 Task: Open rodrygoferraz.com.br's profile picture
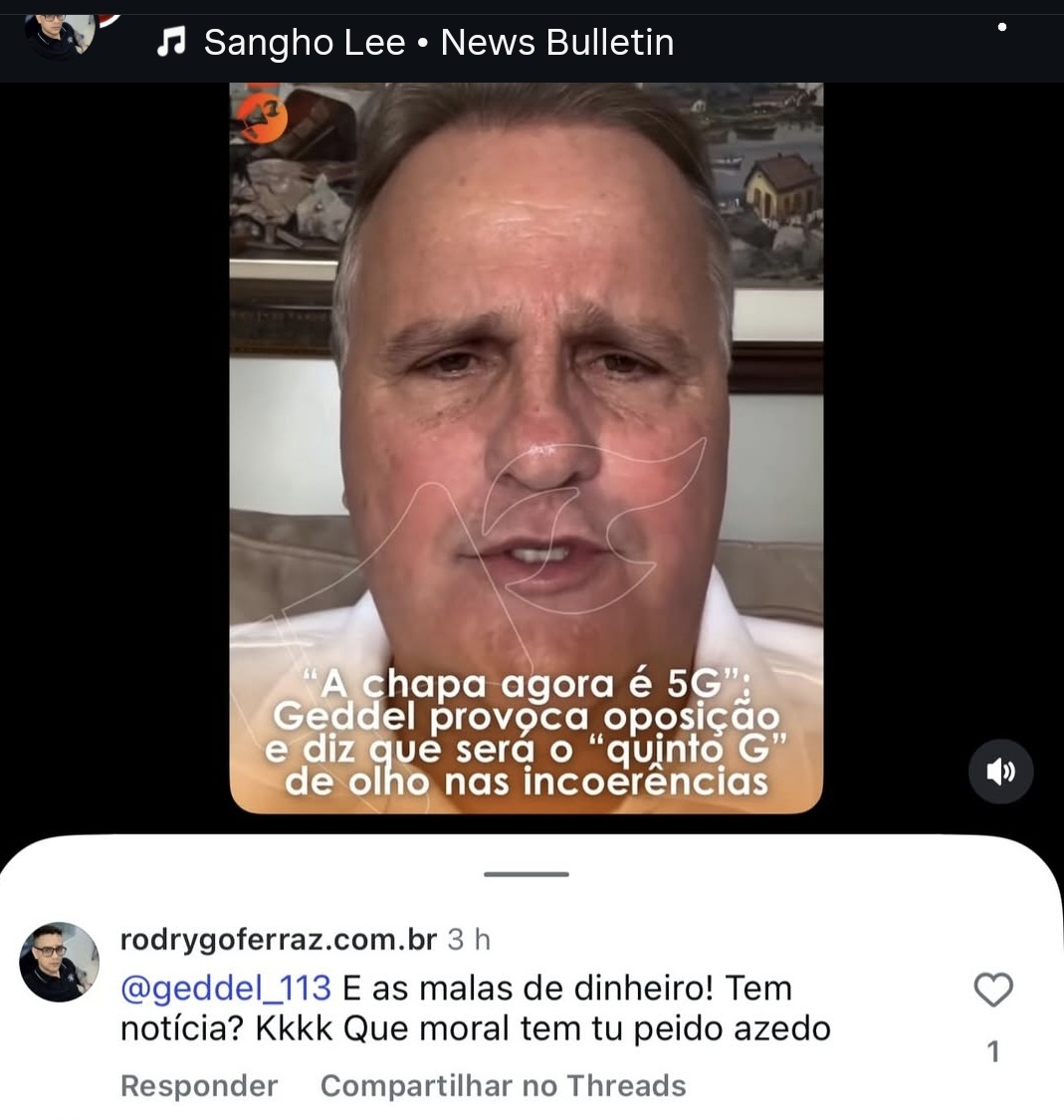coord(59,962)
